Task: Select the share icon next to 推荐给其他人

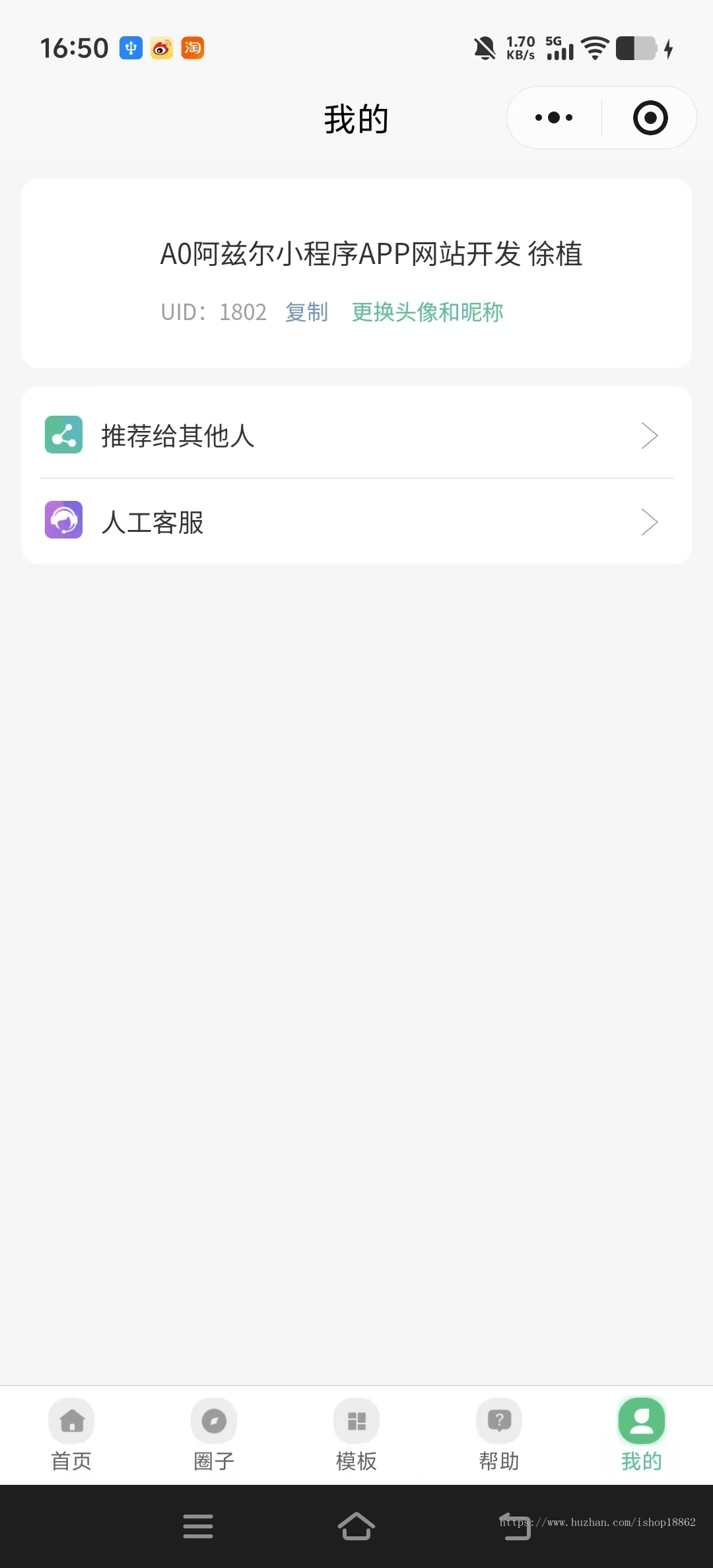Action: 63,434
